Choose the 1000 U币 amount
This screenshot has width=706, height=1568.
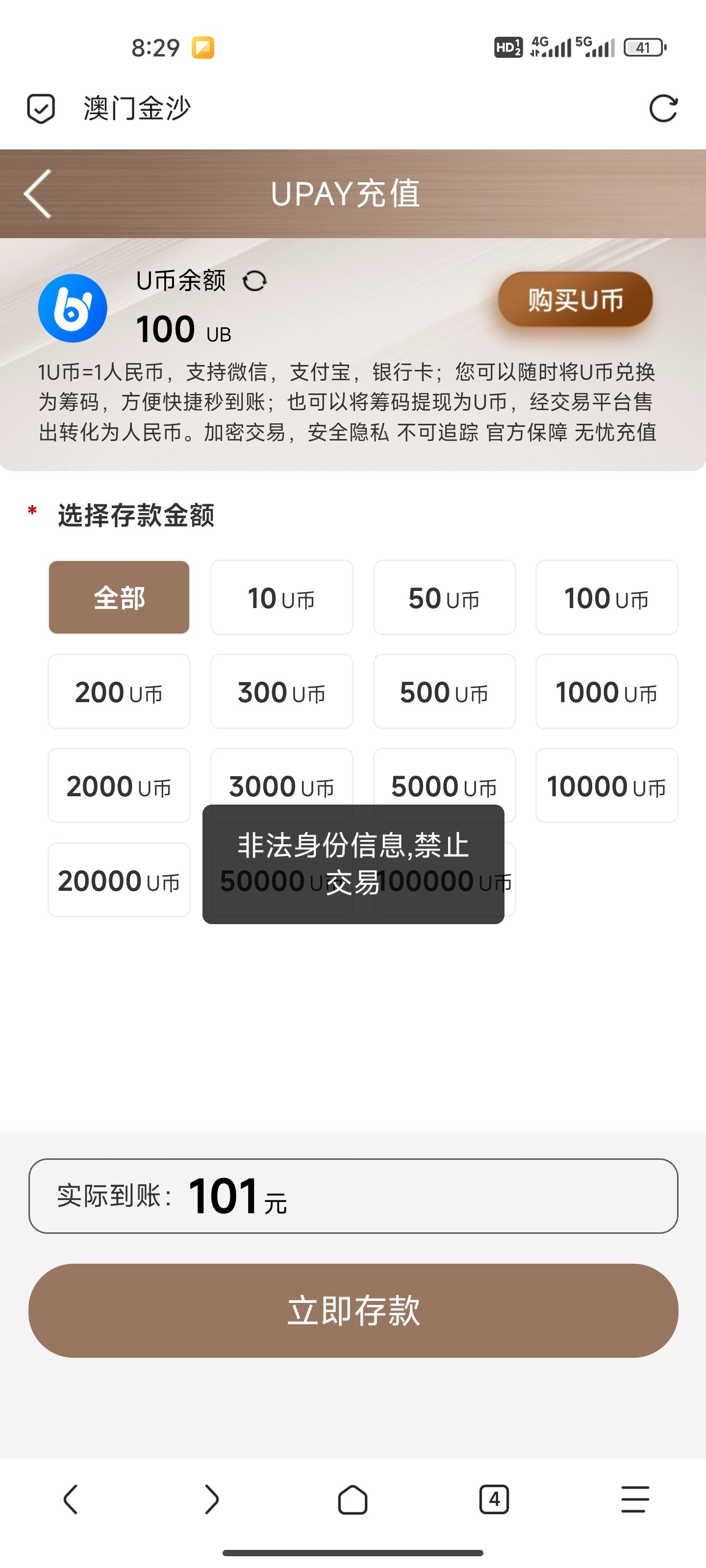pyautogui.click(x=606, y=691)
